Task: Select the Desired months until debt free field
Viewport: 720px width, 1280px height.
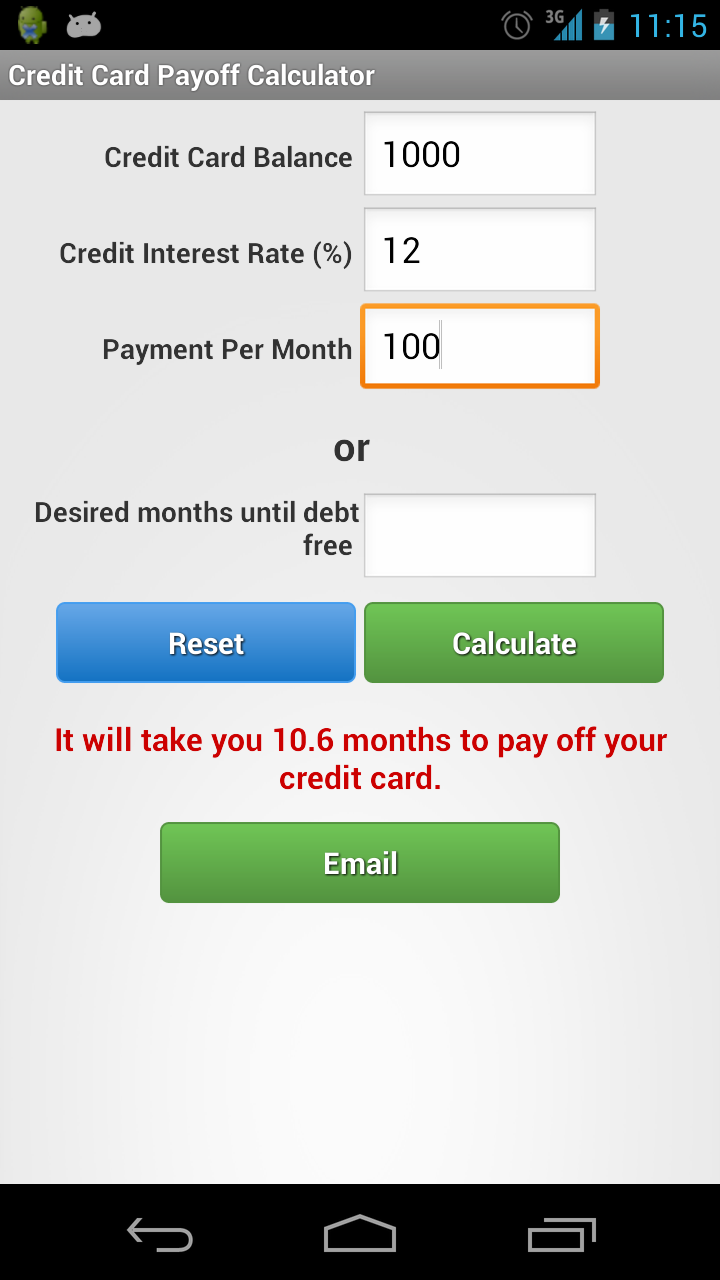Action: 480,535
